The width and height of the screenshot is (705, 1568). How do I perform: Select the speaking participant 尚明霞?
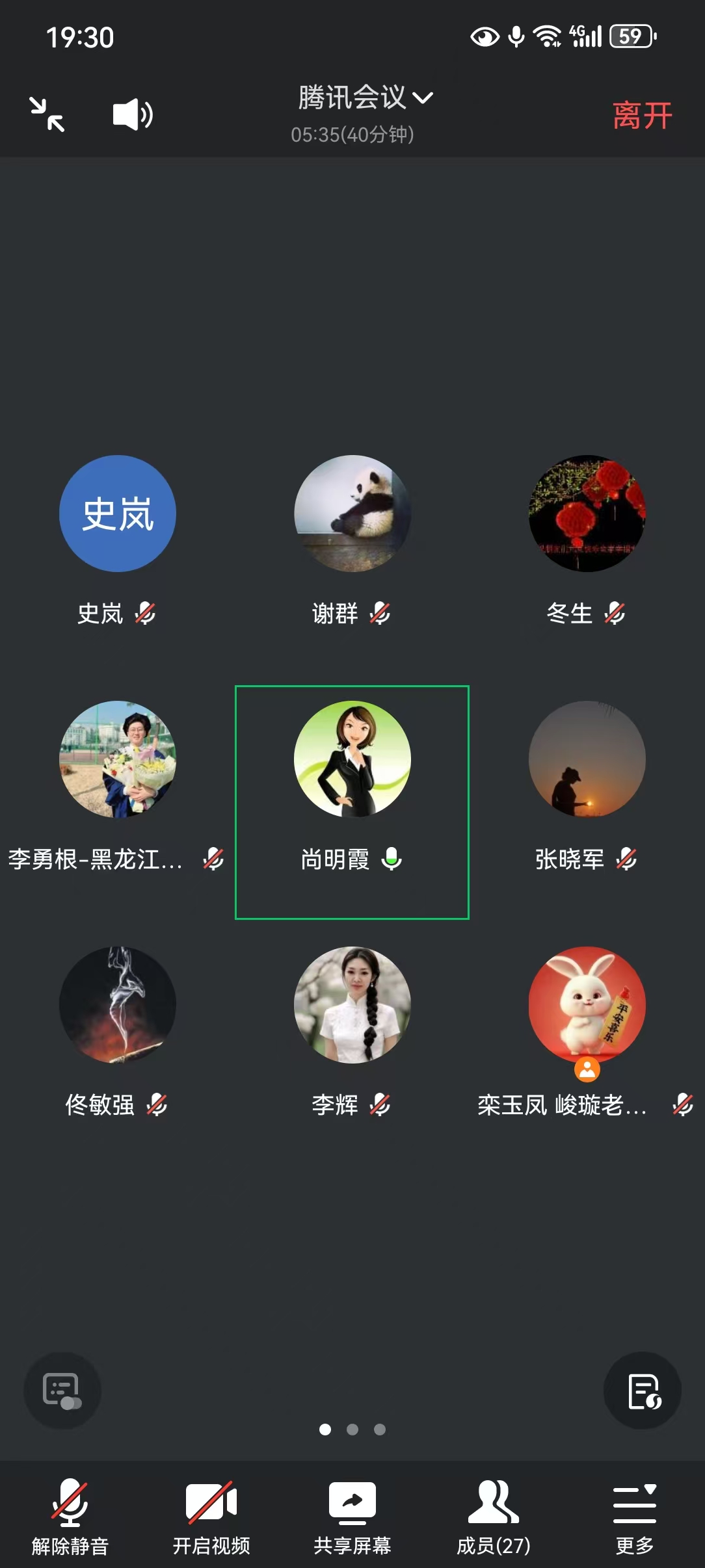352,759
